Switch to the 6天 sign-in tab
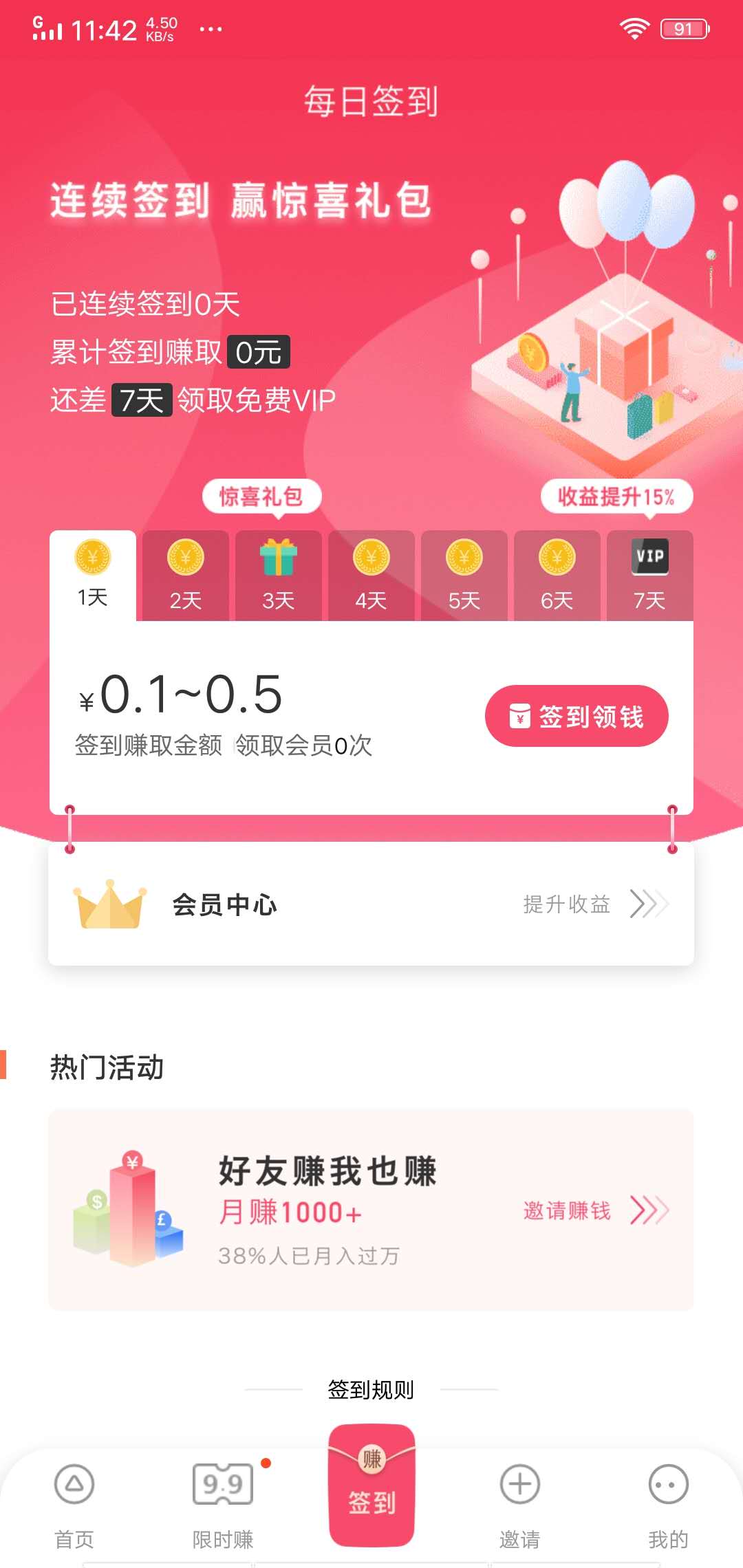The image size is (743, 1568). click(x=557, y=576)
